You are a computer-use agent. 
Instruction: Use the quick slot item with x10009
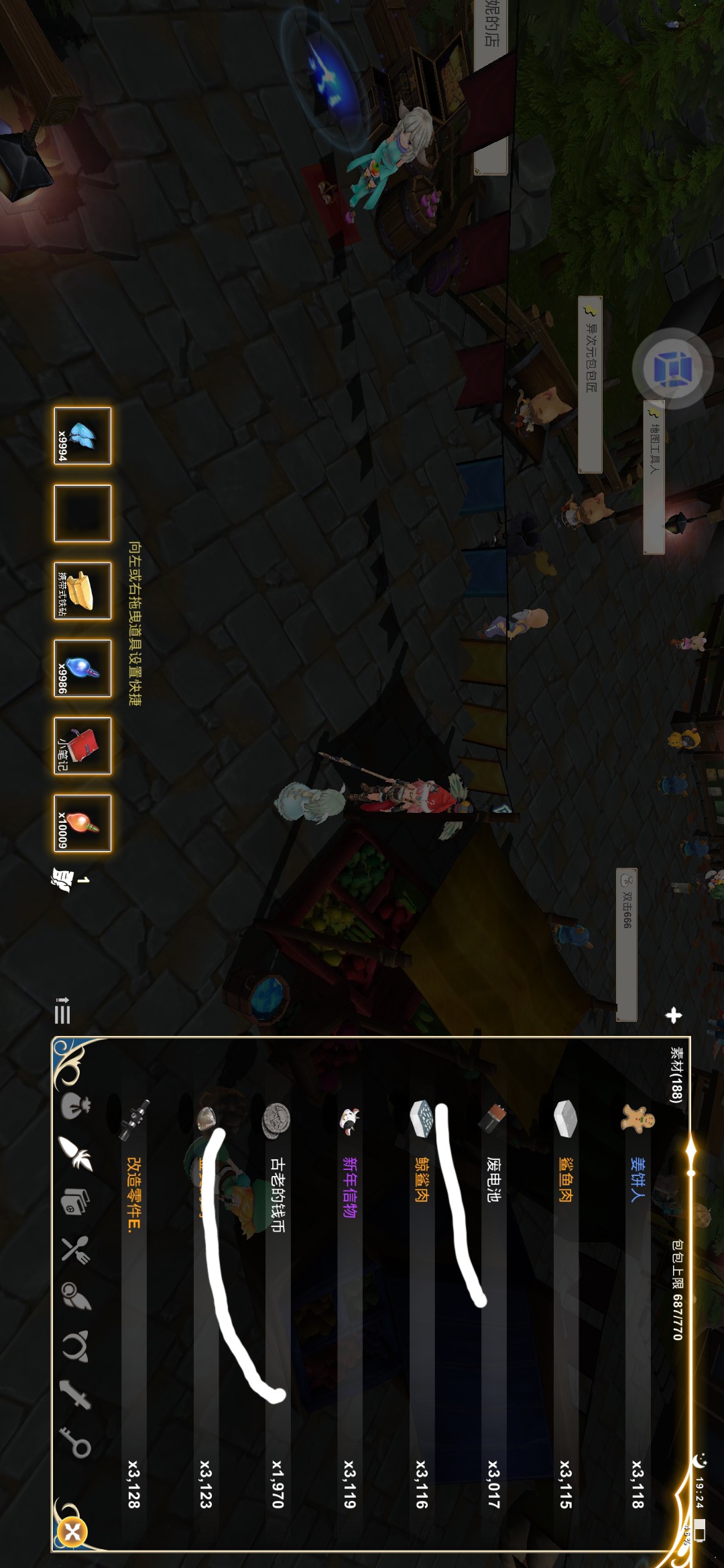(x=82, y=823)
